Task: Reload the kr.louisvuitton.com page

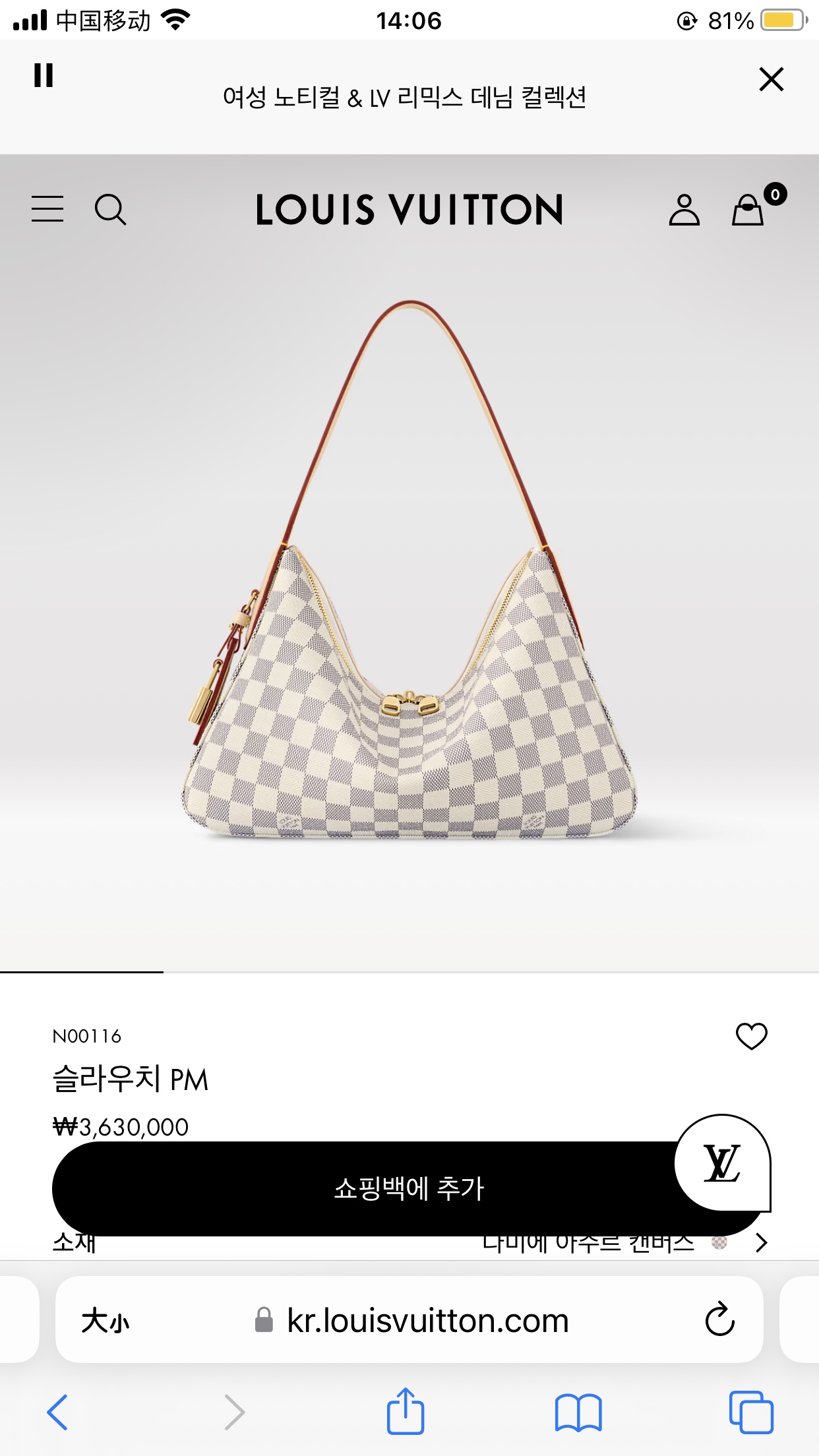Action: [719, 1319]
